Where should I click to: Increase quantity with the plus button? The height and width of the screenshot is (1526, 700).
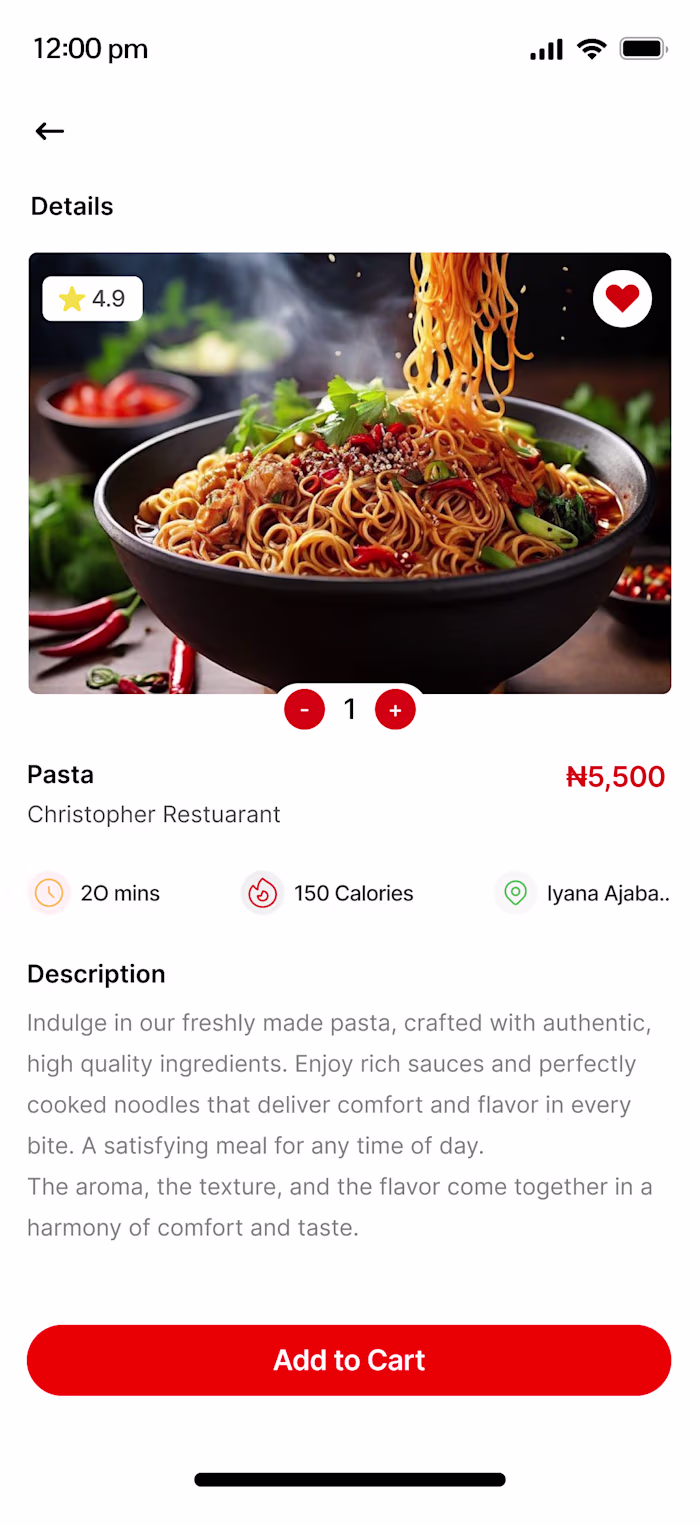point(395,710)
